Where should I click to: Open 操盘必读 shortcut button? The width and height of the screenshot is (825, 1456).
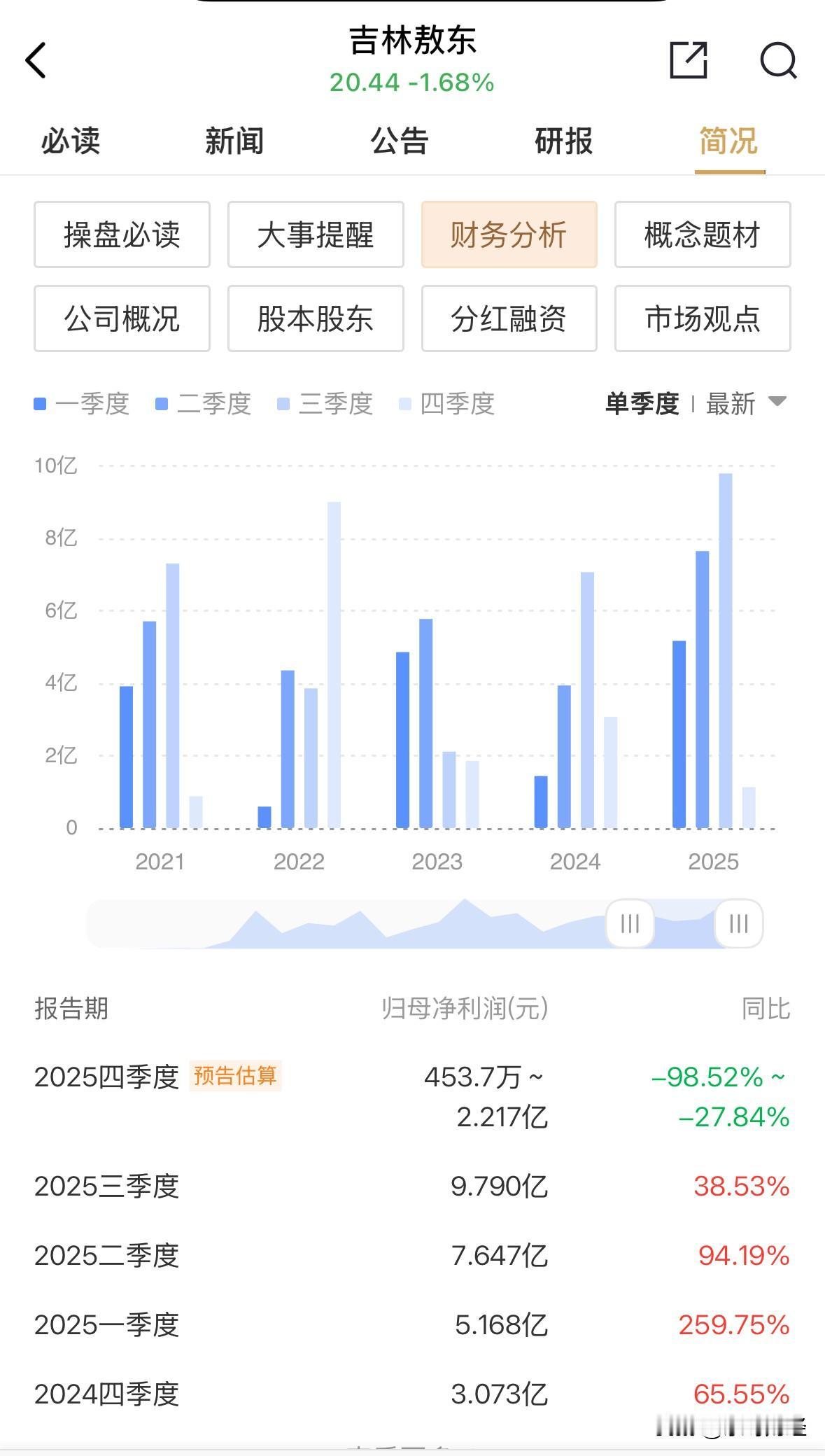coord(122,235)
